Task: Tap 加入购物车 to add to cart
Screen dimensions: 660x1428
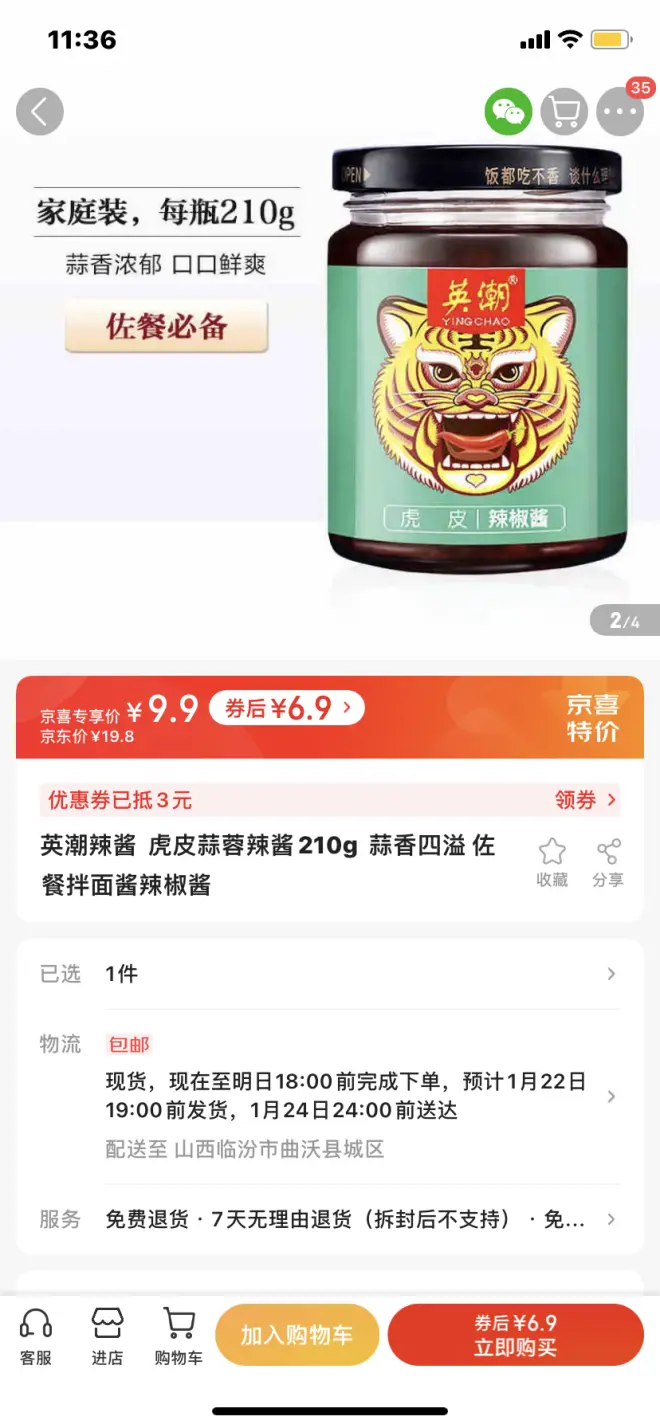Action: tap(297, 1335)
